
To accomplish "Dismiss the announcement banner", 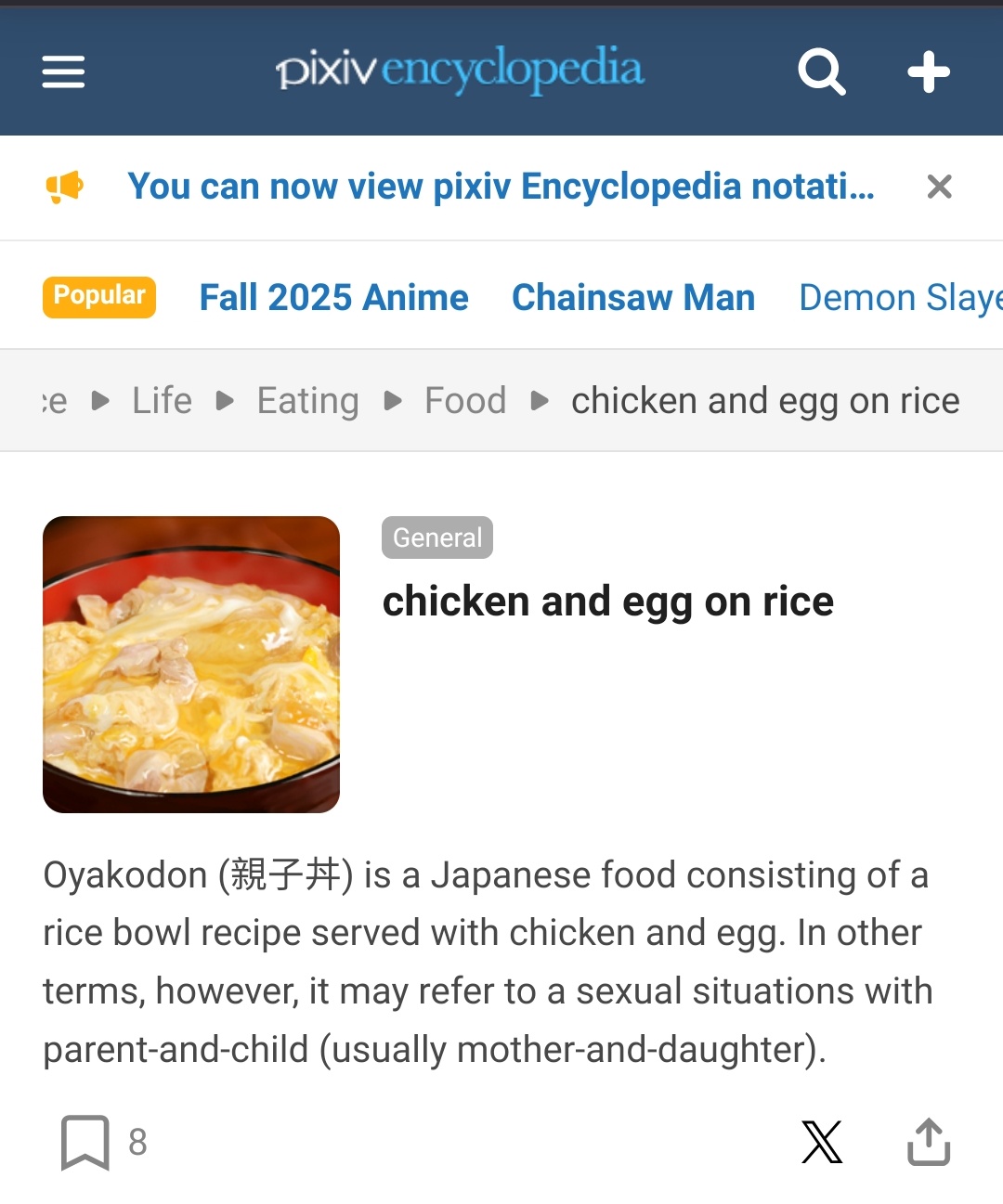I will coord(939,187).
